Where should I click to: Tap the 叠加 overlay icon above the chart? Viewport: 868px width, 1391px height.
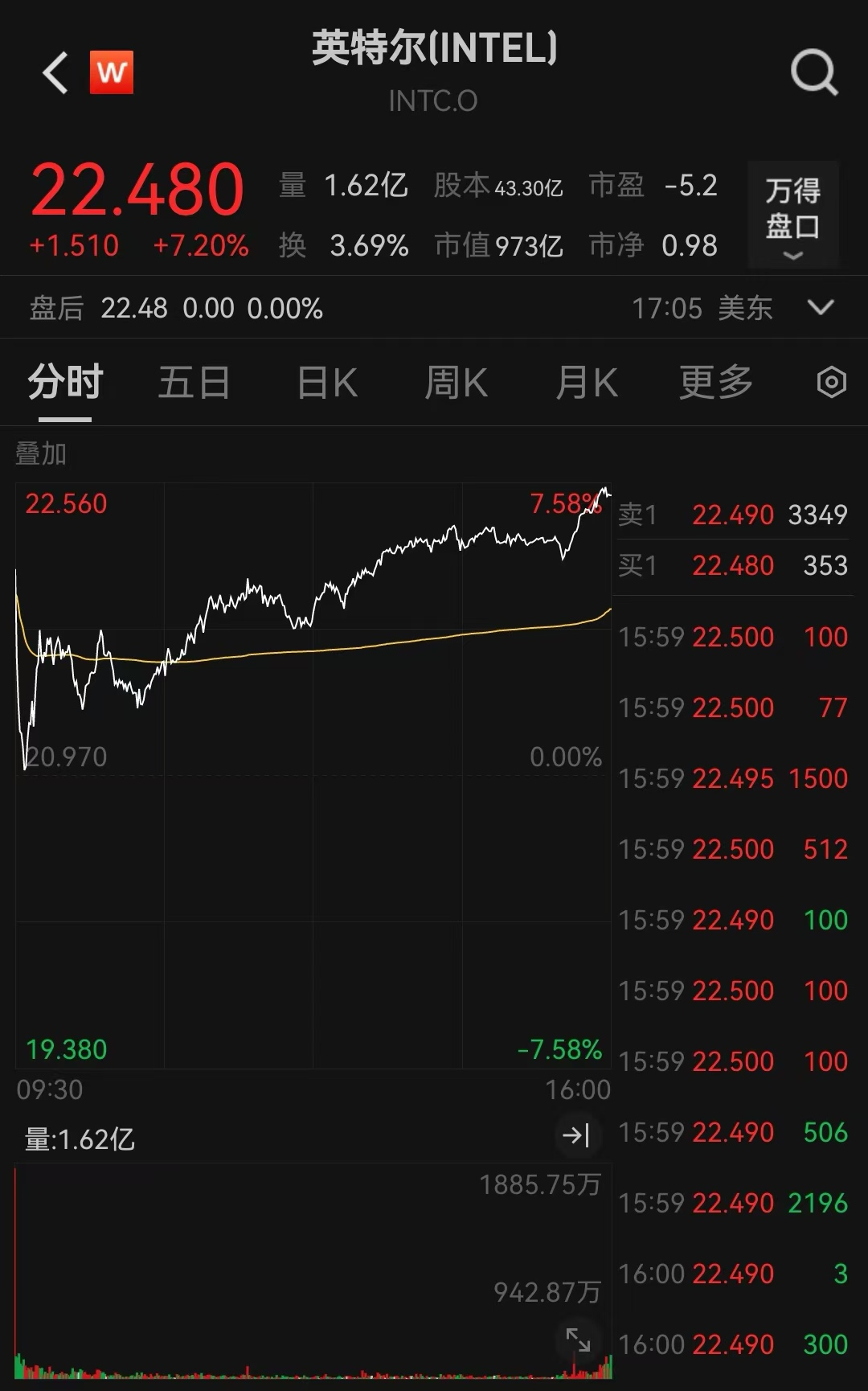click(x=41, y=454)
